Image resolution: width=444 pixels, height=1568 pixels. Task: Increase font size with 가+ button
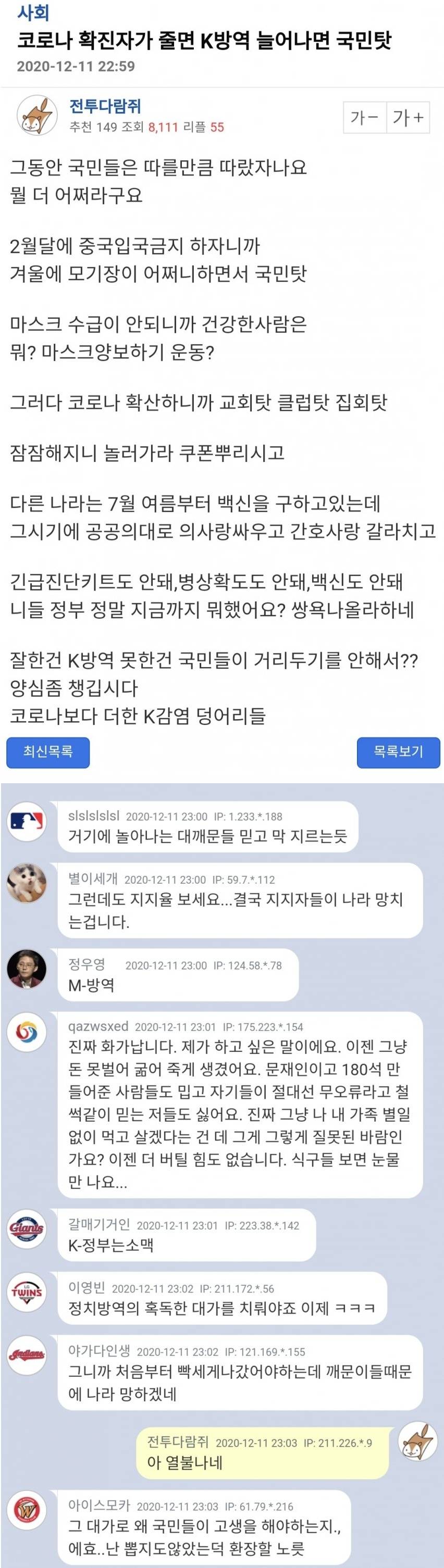pos(408,118)
